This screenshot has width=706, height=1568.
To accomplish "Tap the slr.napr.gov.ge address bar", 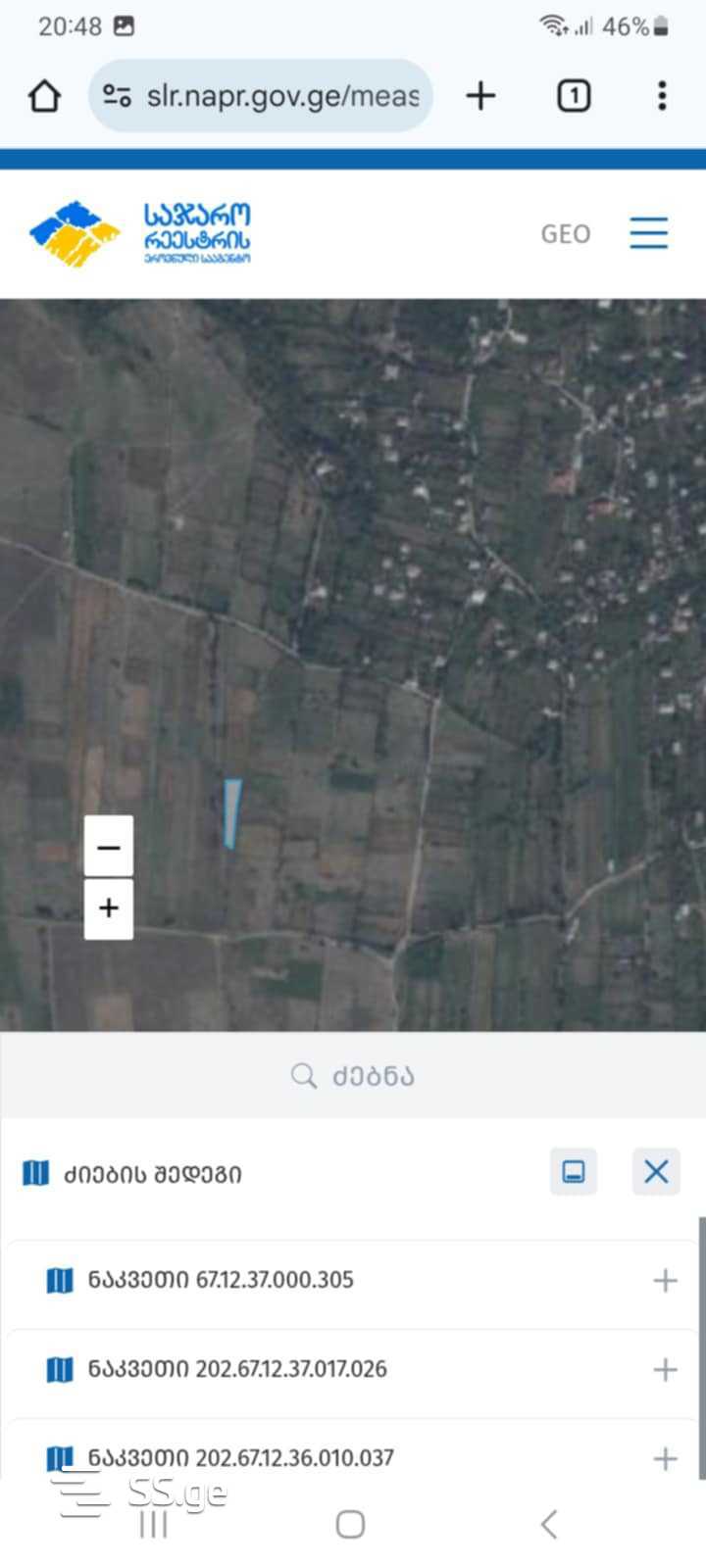I will pos(261,96).
